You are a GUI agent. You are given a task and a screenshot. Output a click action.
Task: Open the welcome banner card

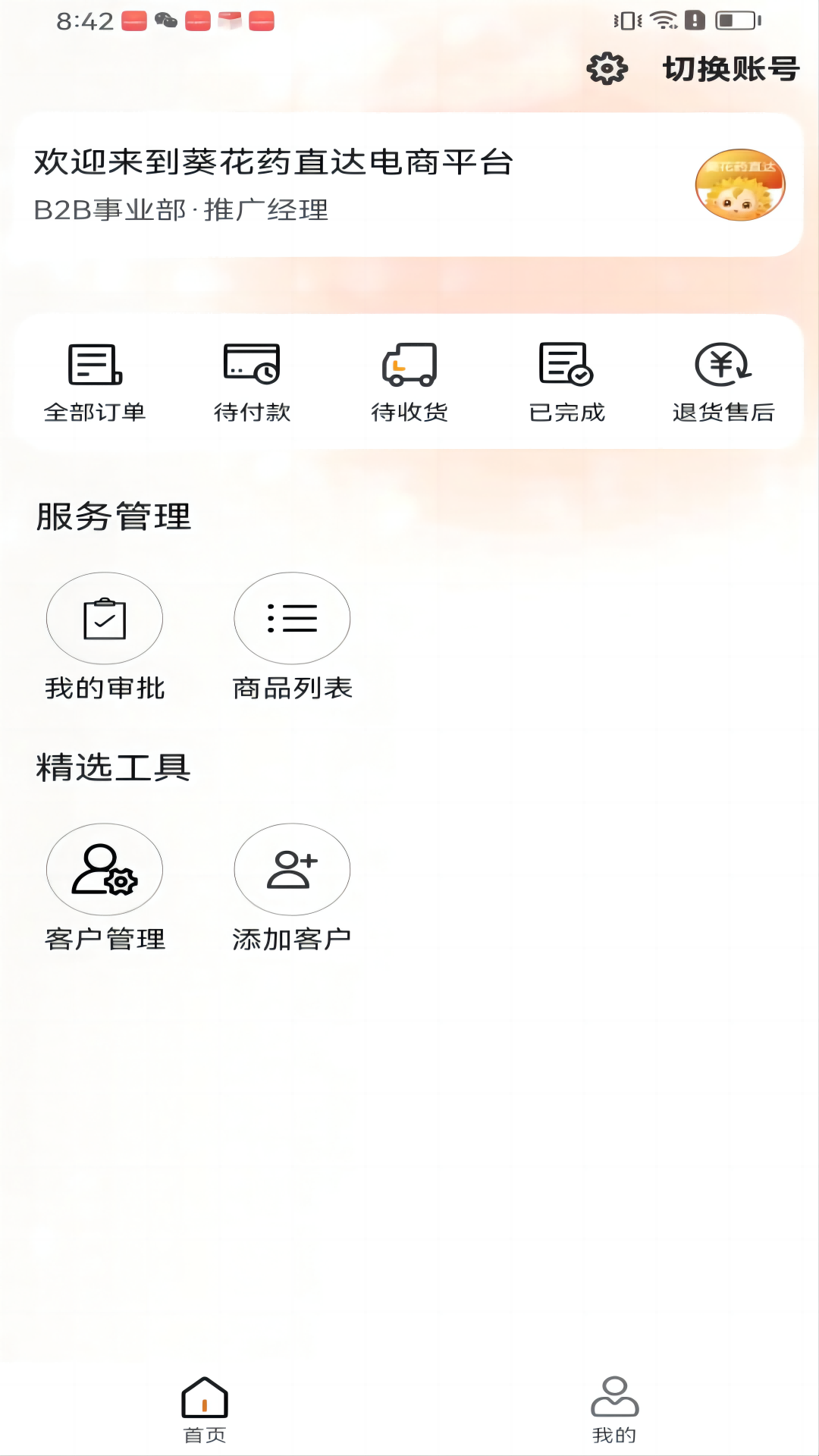[409, 182]
